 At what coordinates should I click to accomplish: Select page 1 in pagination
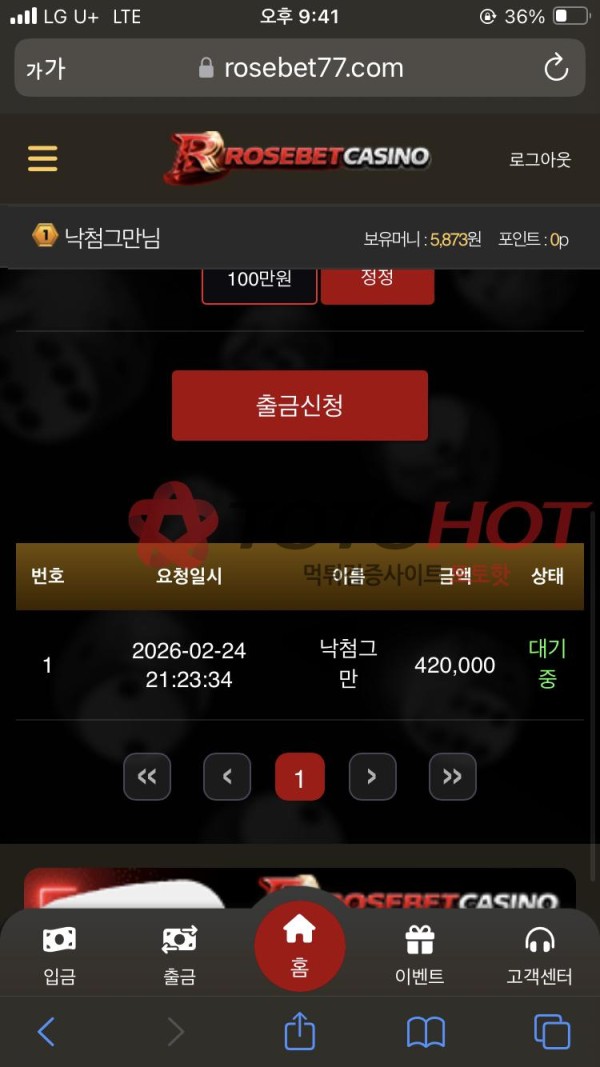click(x=299, y=777)
